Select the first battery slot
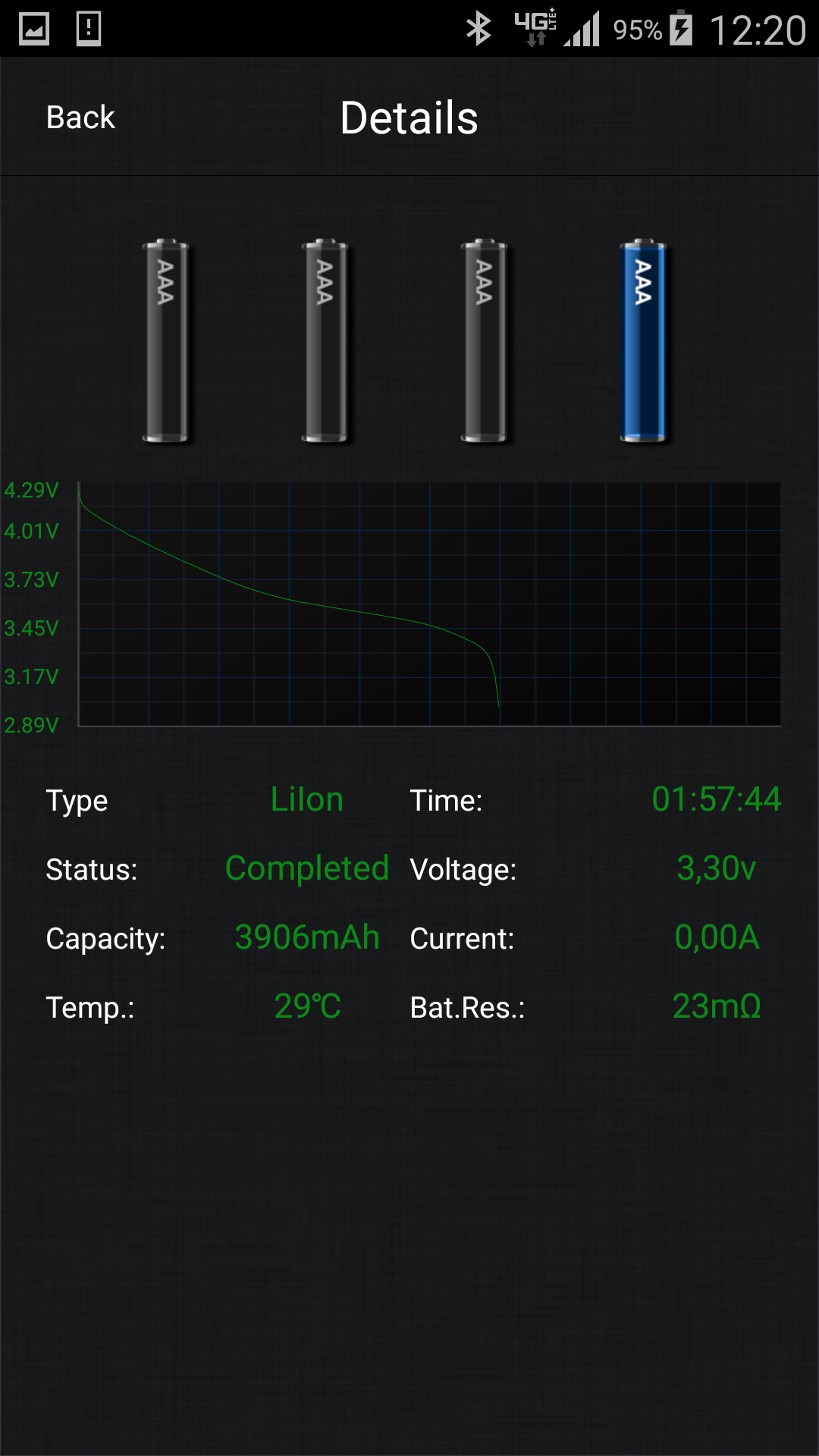This screenshot has height=1456, width=819. (x=165, y=340)
